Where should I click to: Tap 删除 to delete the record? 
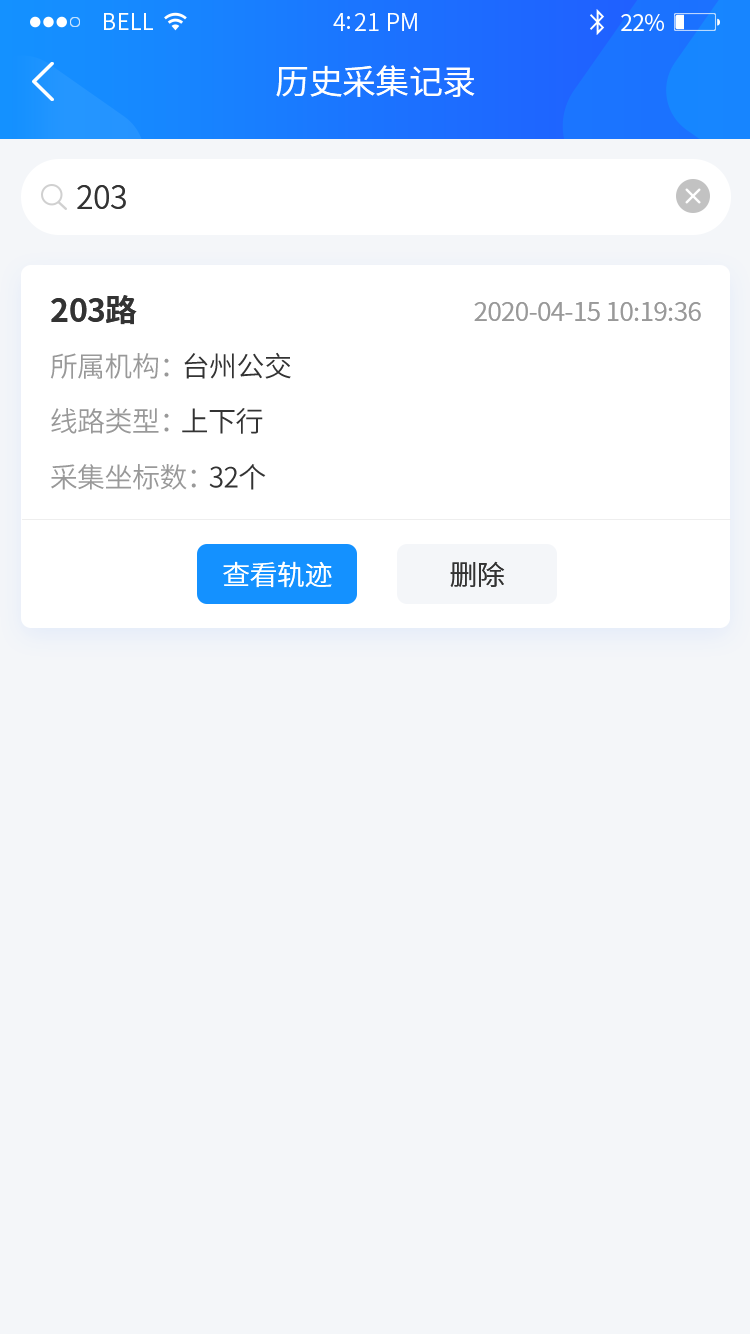476,573
